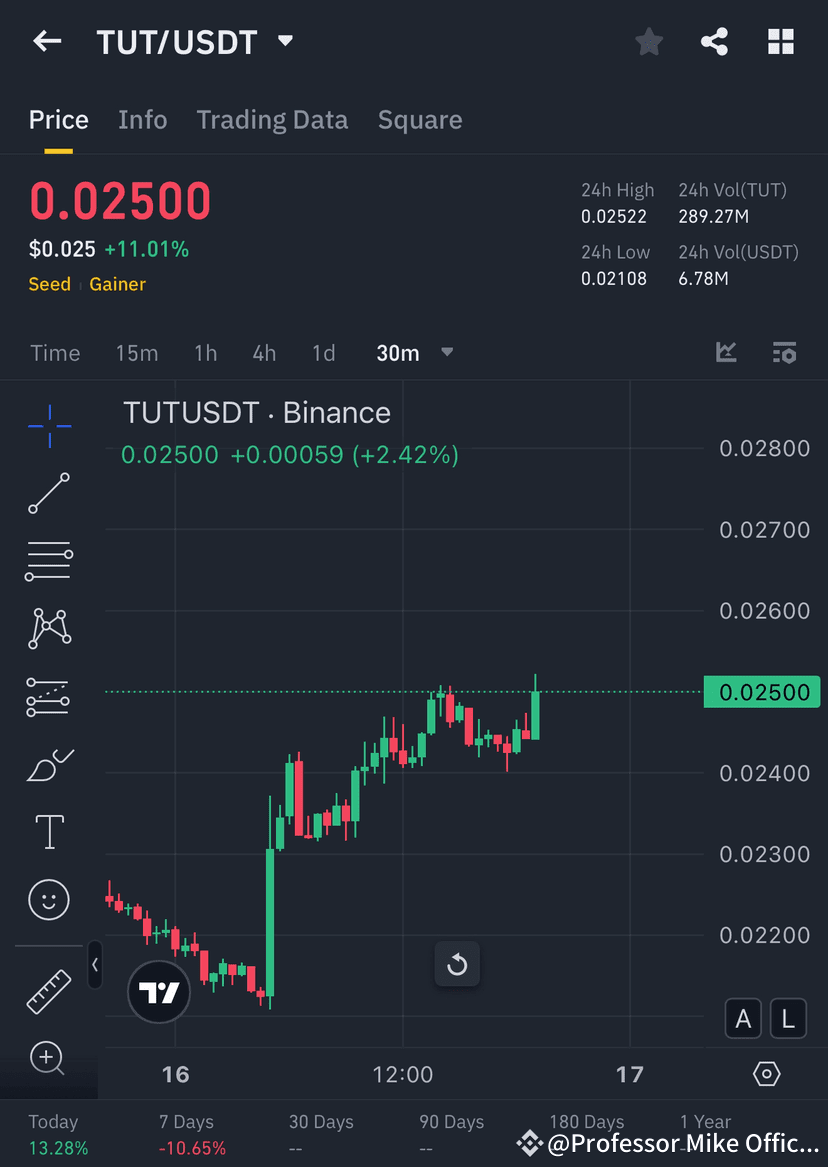828x1167 pixels.
Task: Switch chart to 1h timeframe
Action: [205, 352]
